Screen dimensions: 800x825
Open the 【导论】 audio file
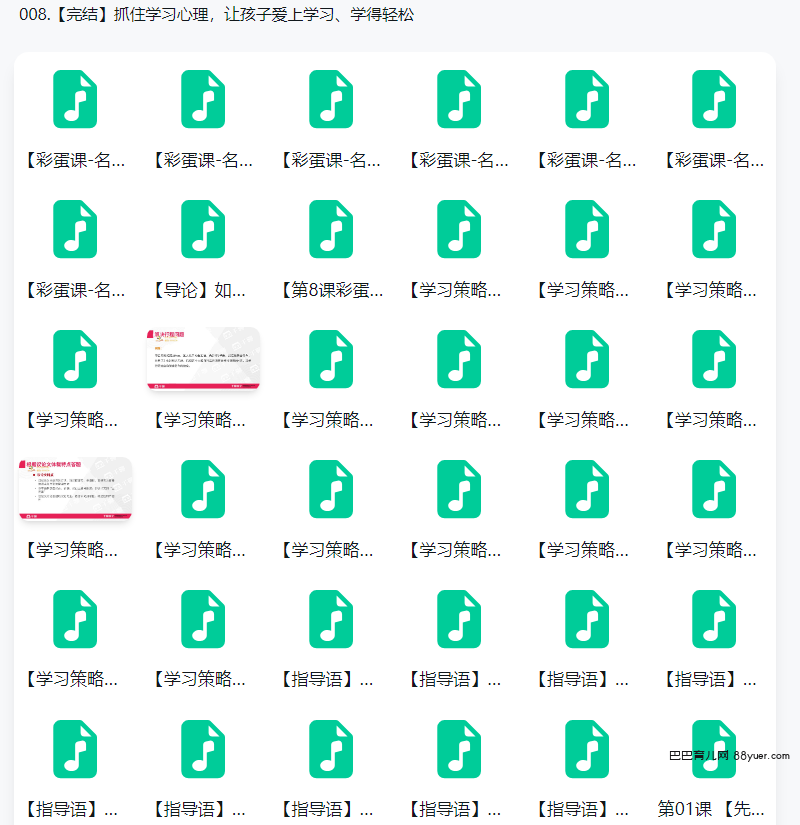[203, 230]
